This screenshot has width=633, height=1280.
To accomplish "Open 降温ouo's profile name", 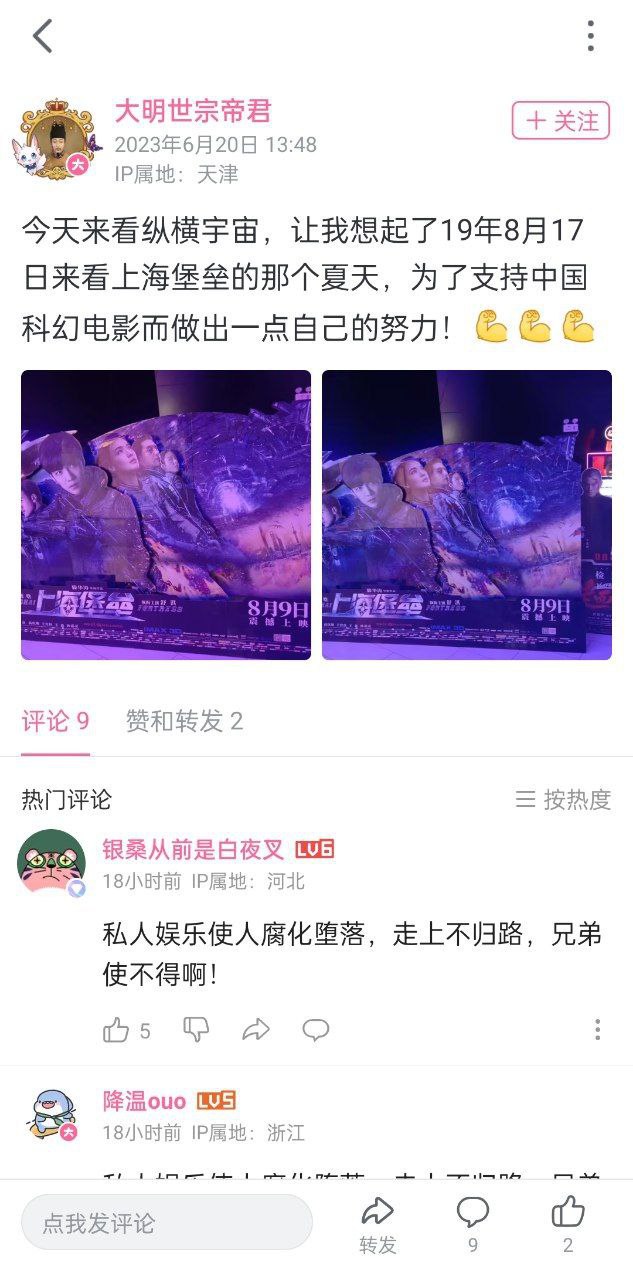I will 144,1101.
